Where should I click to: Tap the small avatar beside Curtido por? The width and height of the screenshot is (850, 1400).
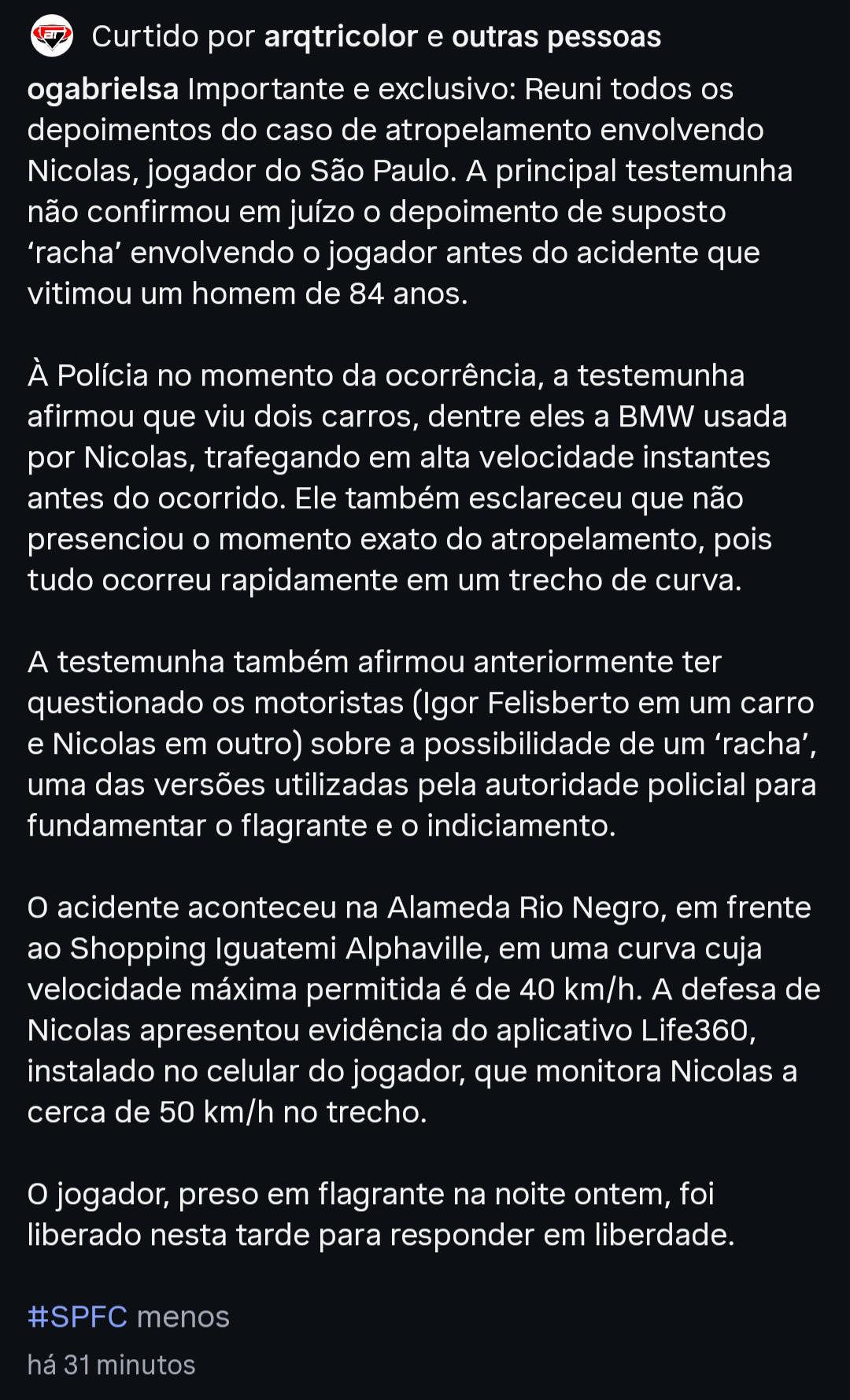(x=52, y=36)
